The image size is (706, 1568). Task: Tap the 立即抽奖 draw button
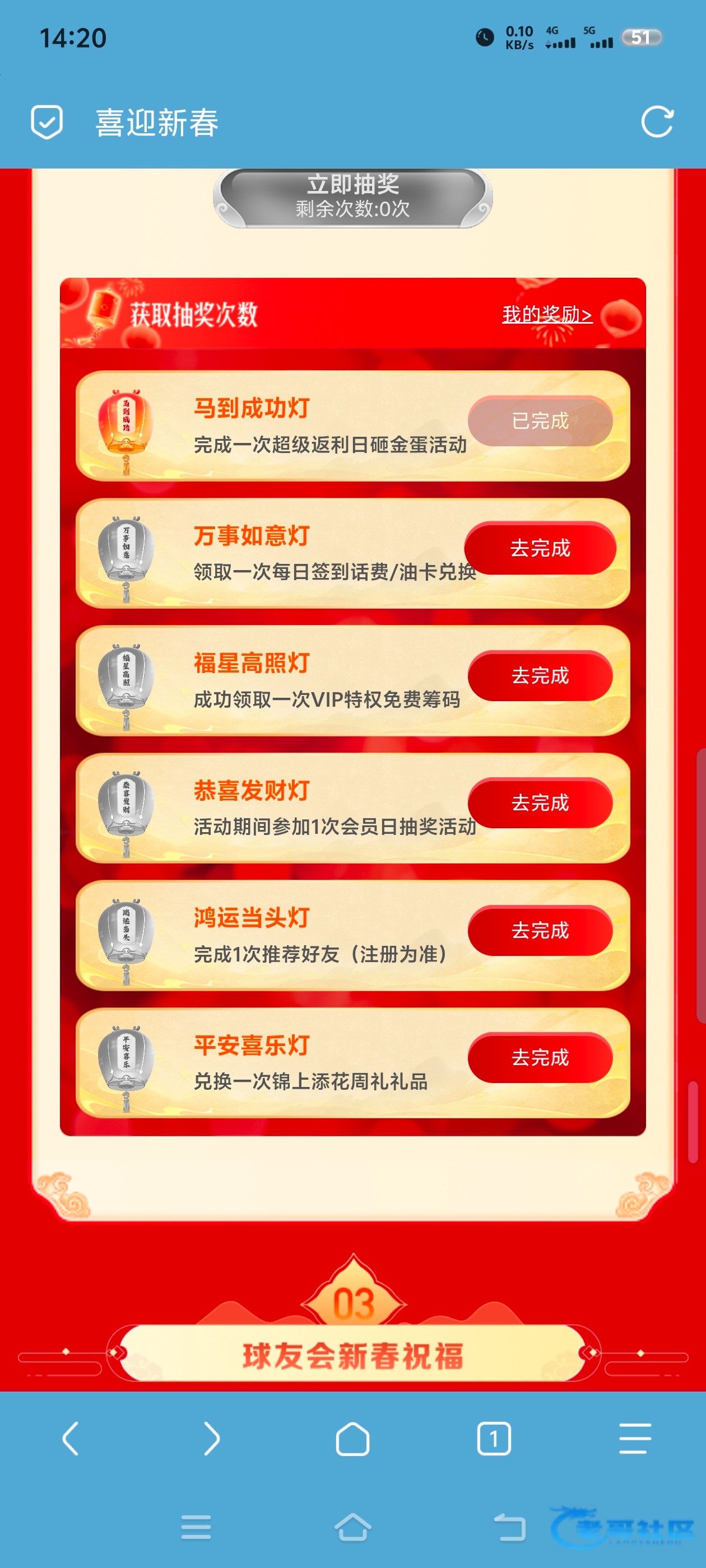point(352,197)
